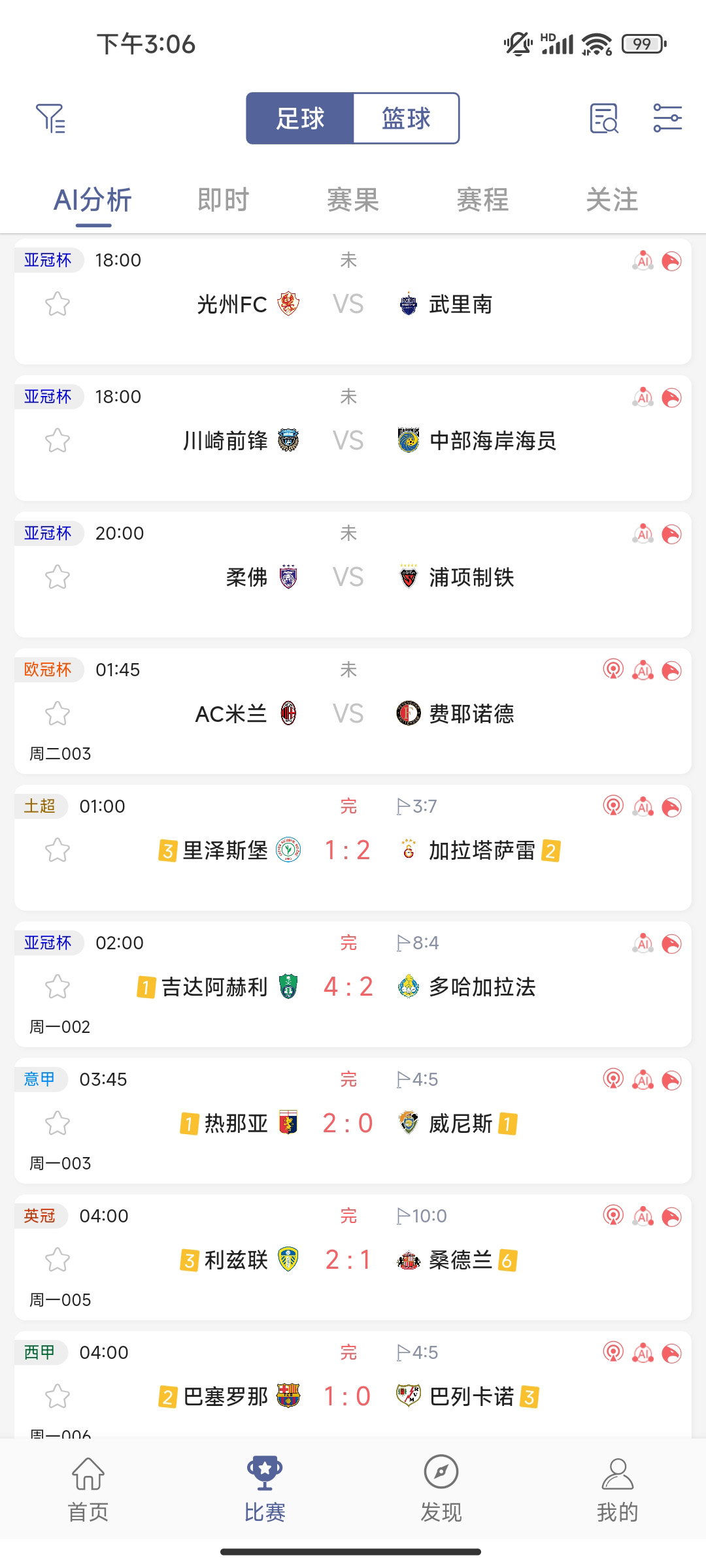Switch to the 即时 tab
This screenshot has height=1568, width=706.
(x=223, y=199)
